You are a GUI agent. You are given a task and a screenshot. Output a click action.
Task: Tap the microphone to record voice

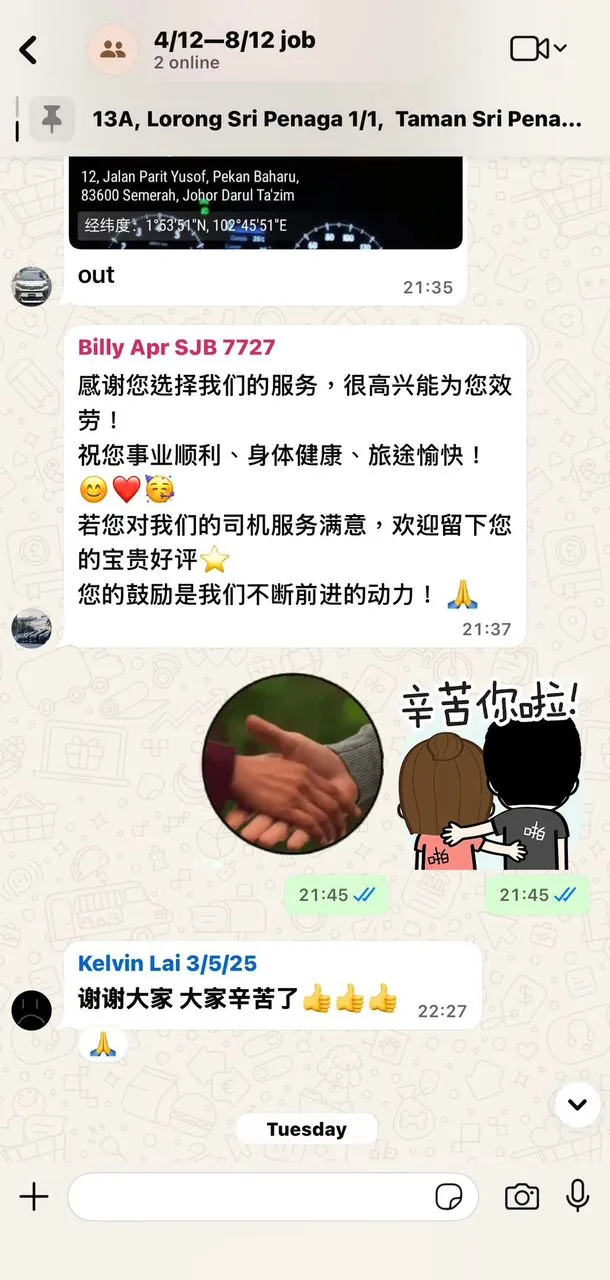pos(577,1196)
